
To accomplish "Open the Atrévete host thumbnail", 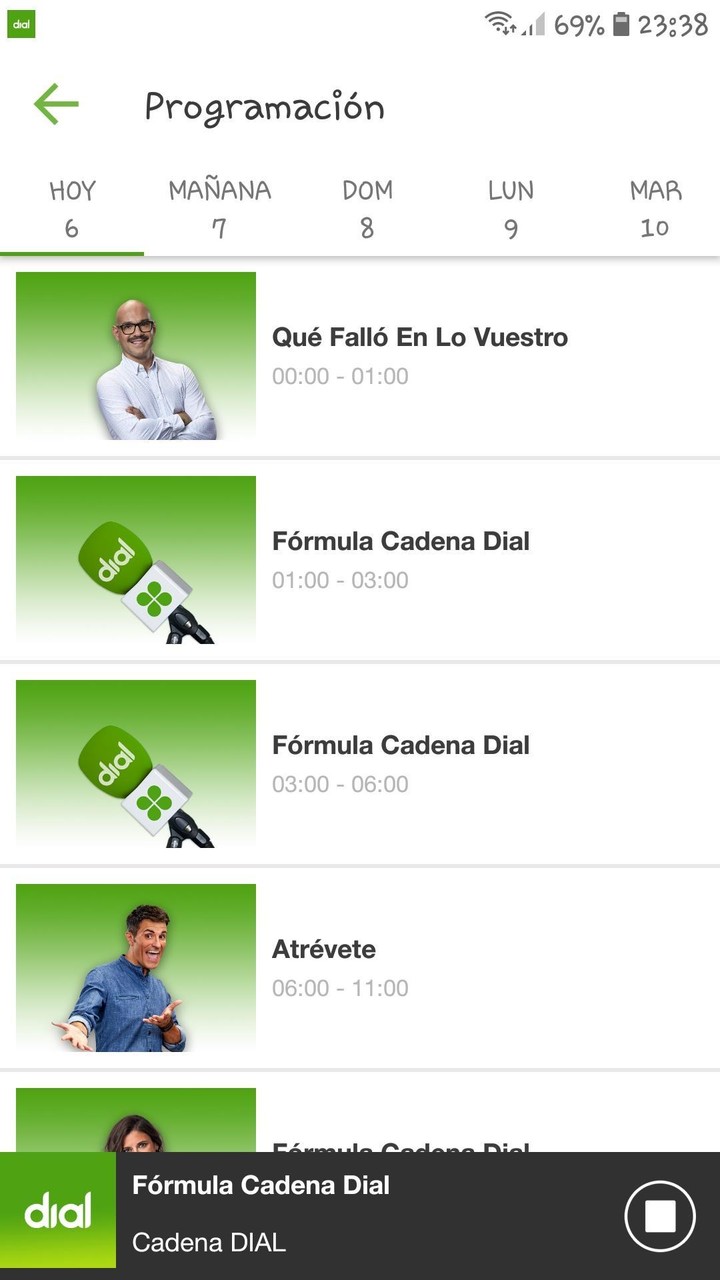I will tap(135, 967).
